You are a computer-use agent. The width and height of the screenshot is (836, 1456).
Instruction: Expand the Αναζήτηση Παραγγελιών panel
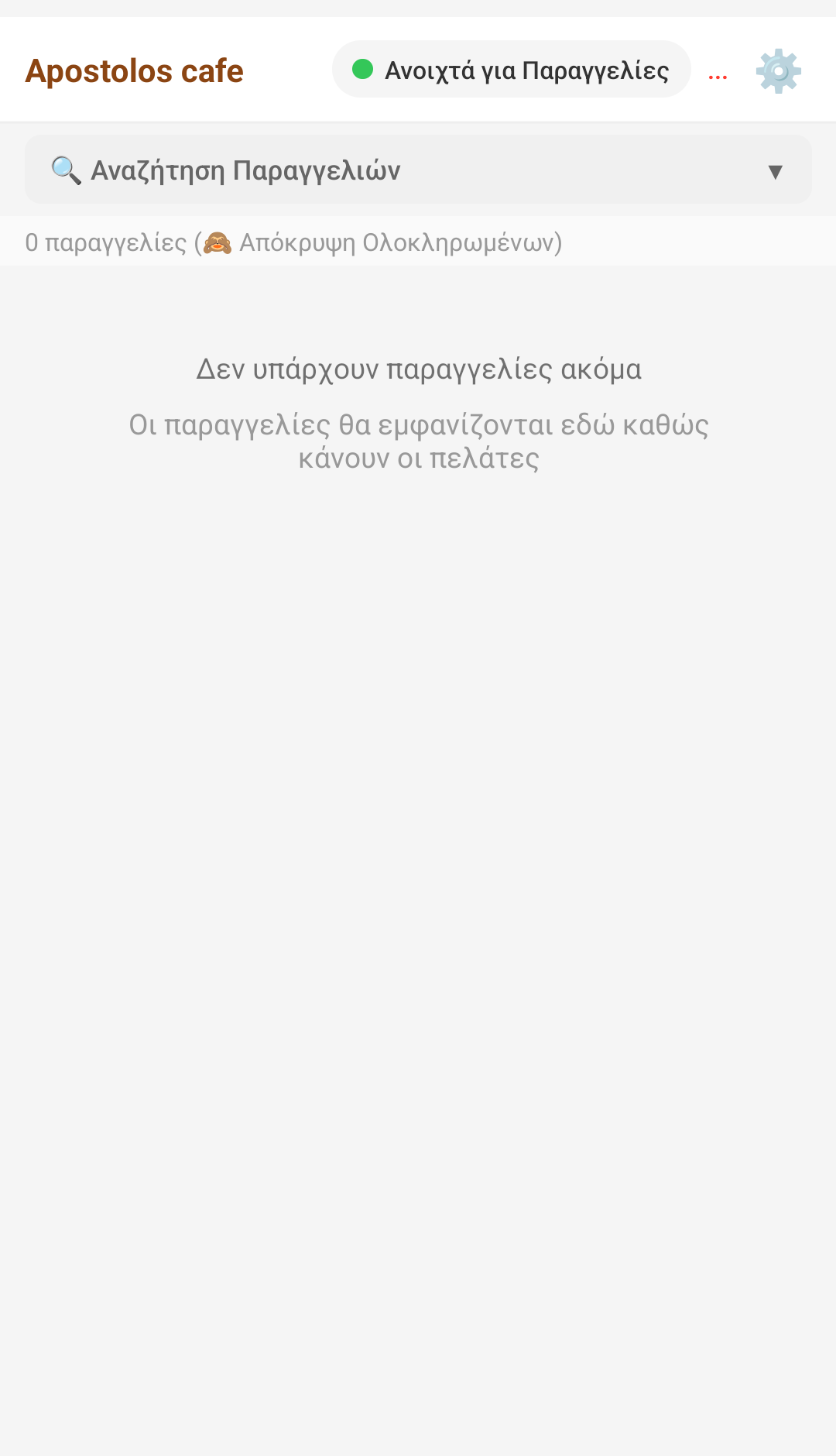click(x=418, y=170)
